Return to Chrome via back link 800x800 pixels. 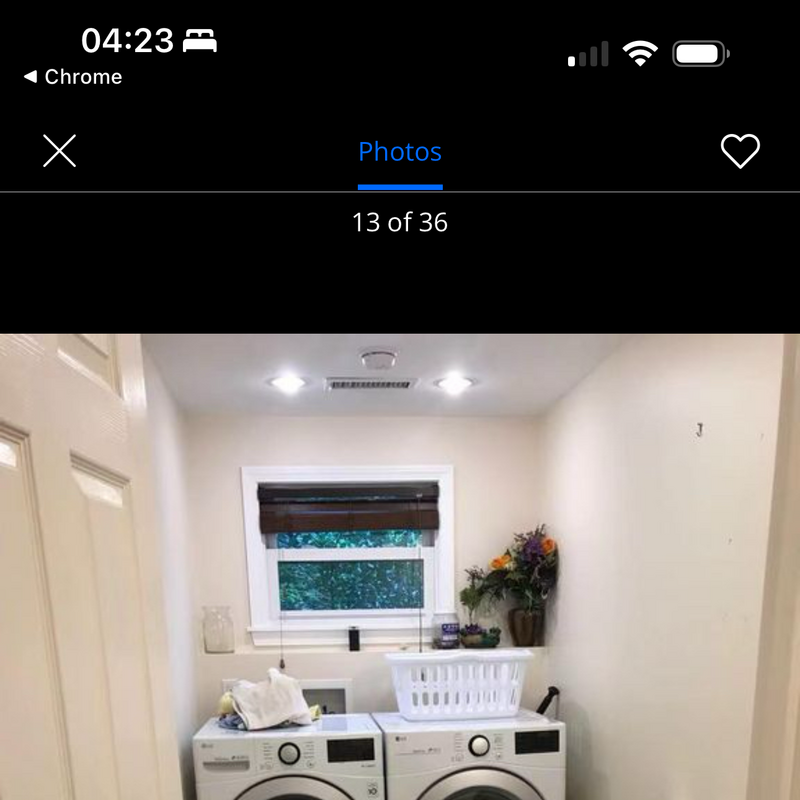coord(73,77)
